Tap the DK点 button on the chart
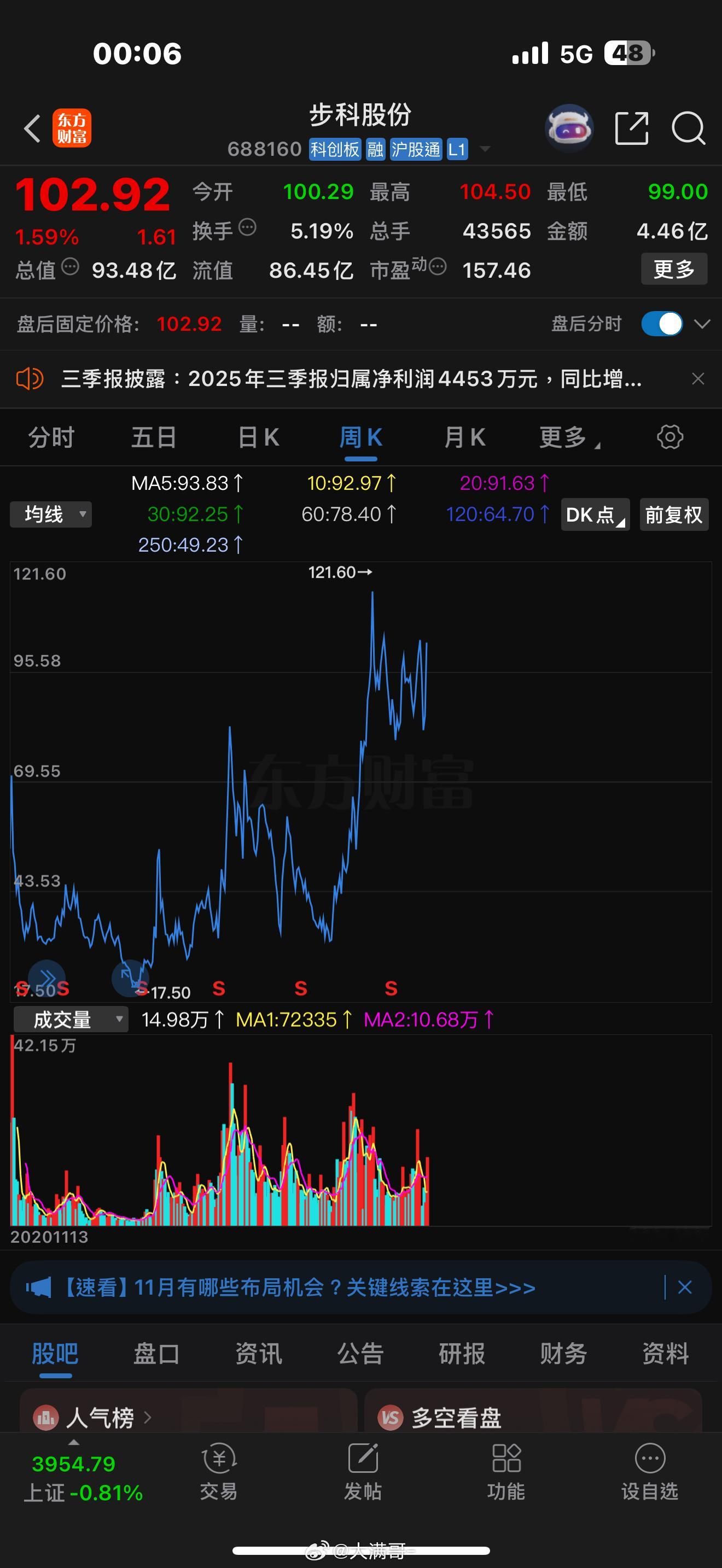Viewport: 722px width, 1568px height. tap(593, 514)
